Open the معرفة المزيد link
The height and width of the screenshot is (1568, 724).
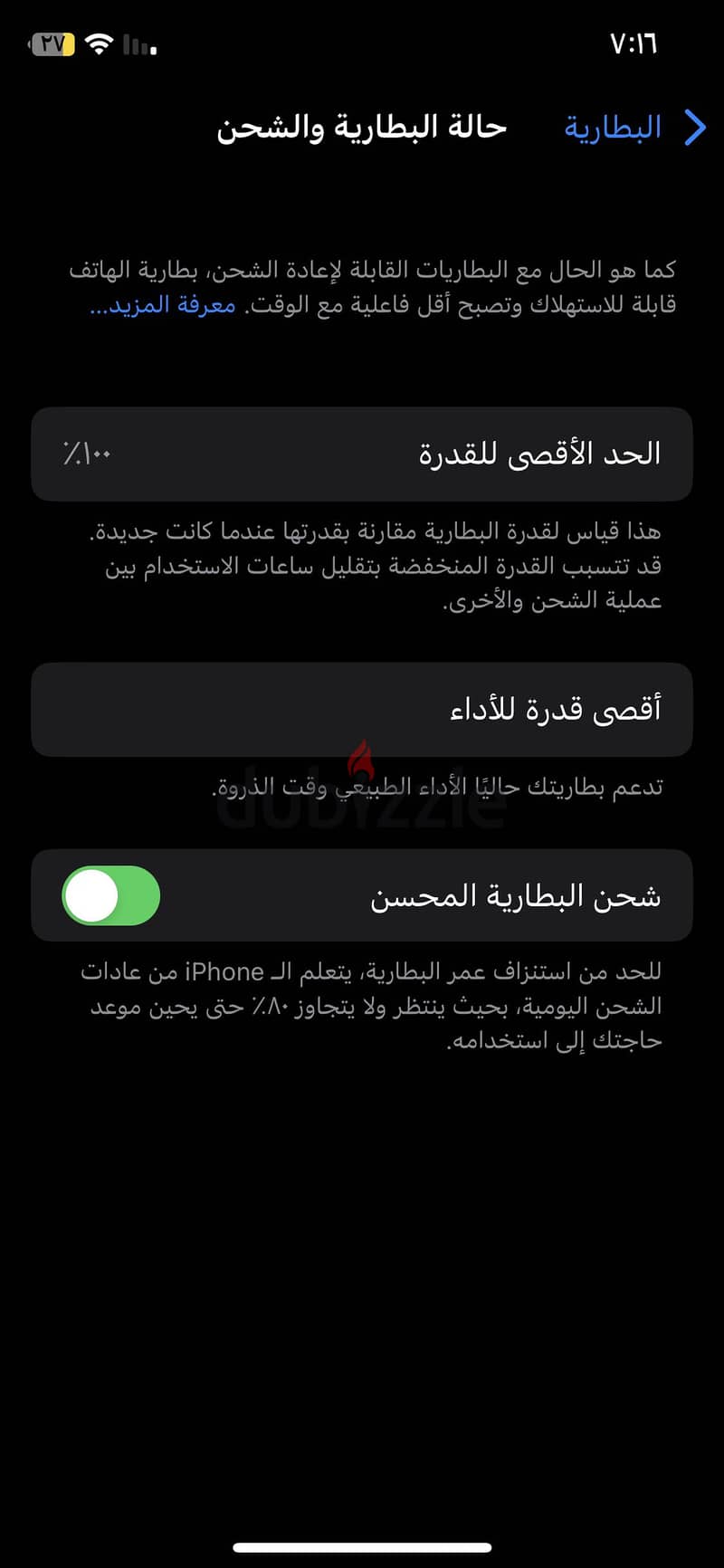click(x=163, y=304)
